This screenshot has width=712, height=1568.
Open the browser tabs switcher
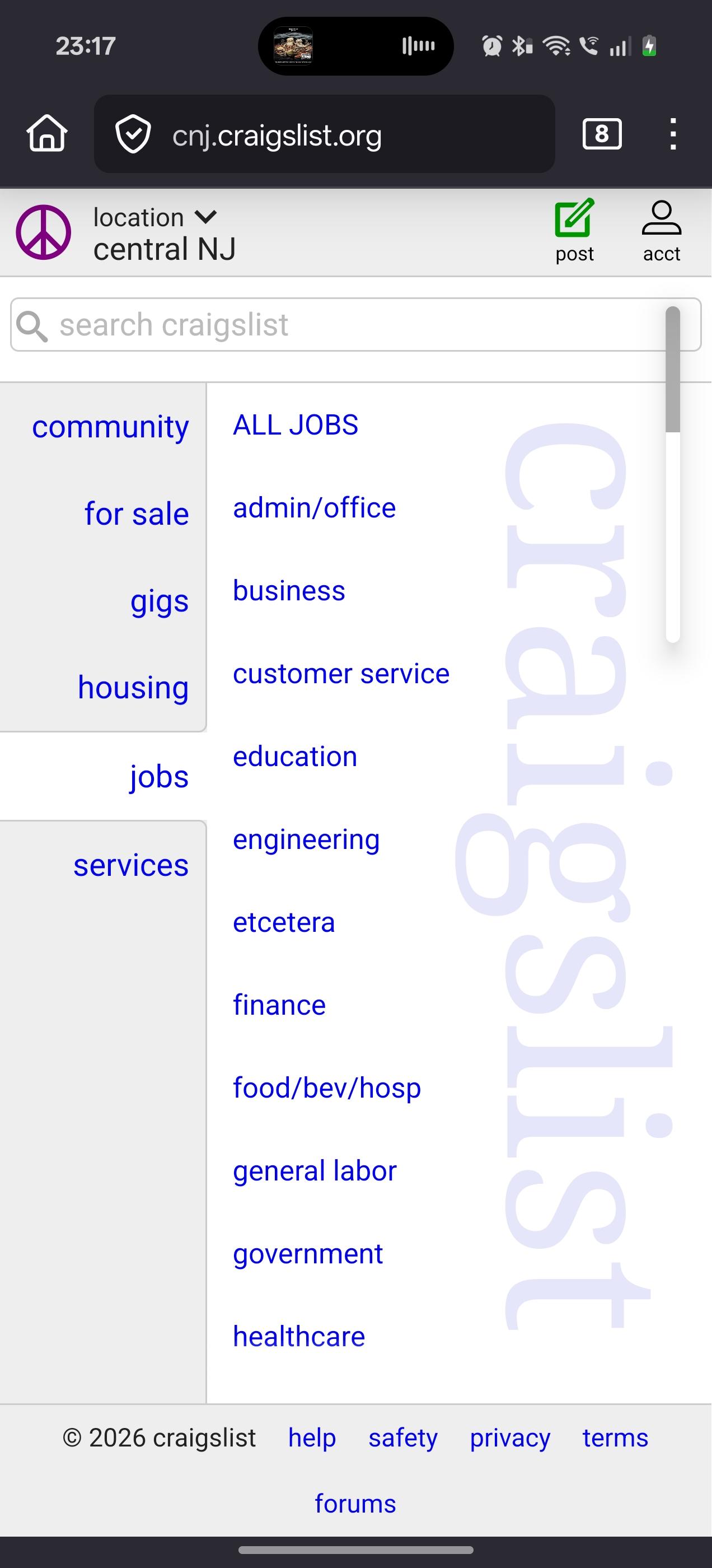coord(601,134)
